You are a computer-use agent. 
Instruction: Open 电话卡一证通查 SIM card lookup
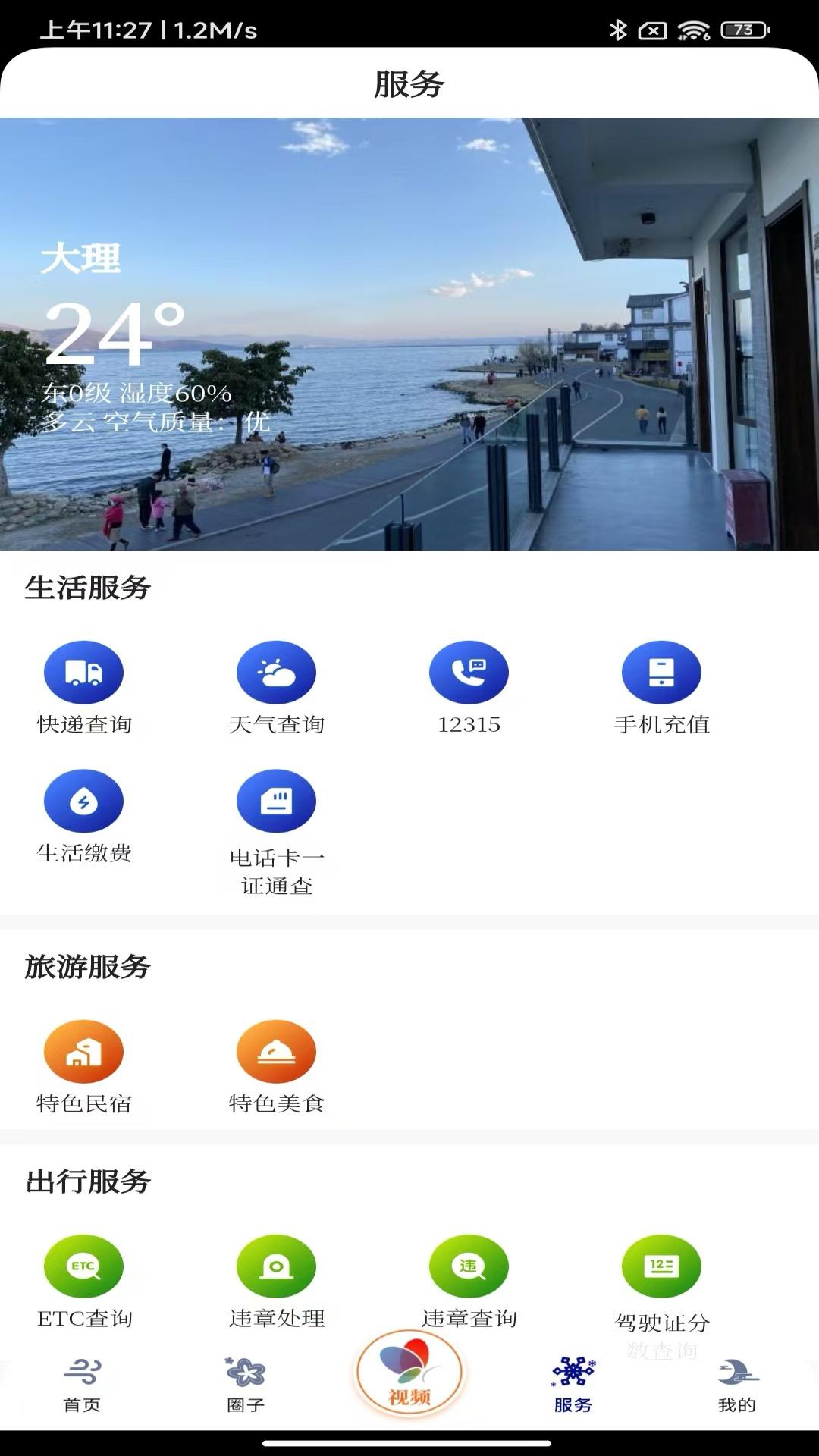(276, 800)
